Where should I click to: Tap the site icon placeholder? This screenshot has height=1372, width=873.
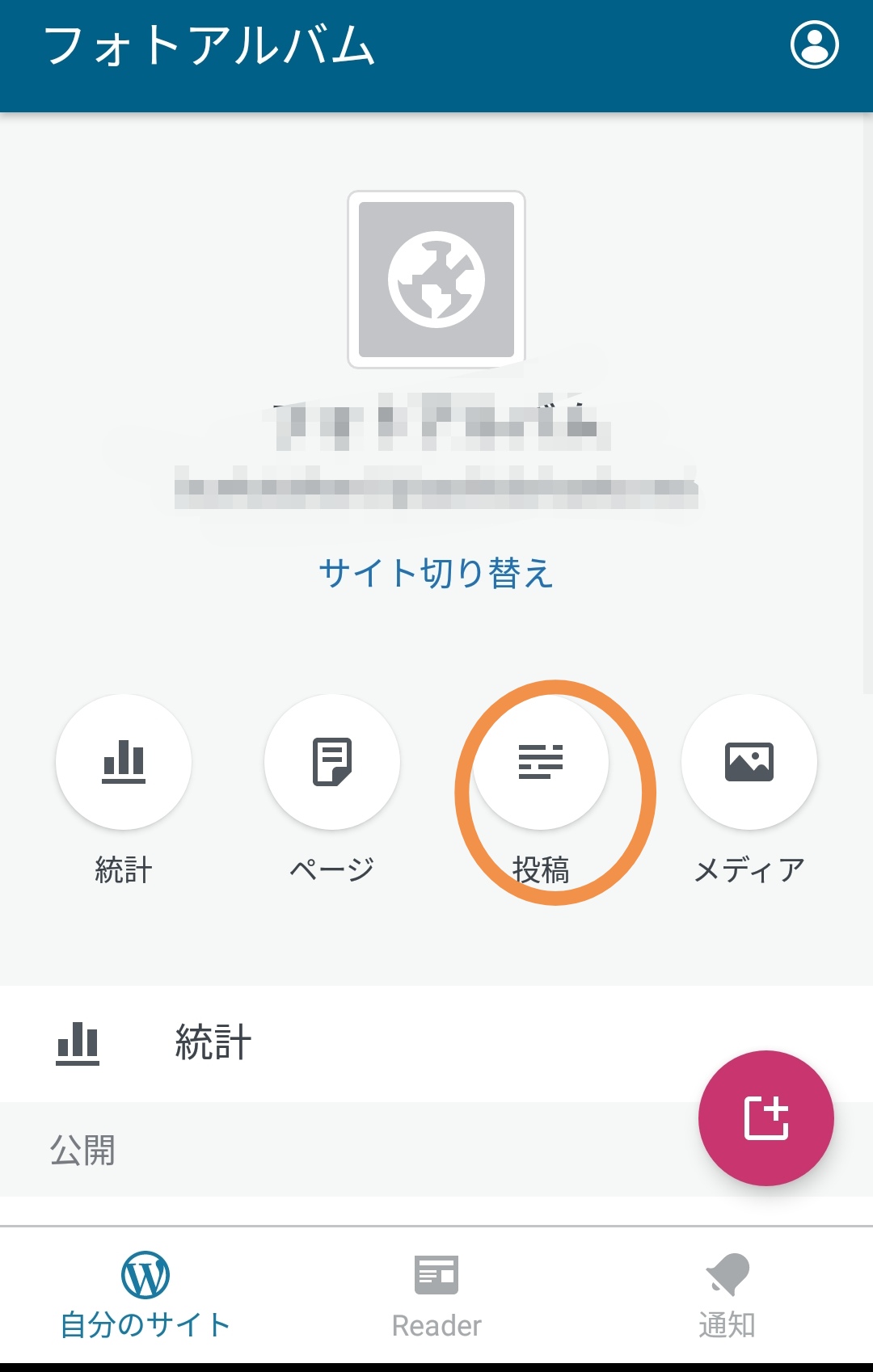coord(436,280)
